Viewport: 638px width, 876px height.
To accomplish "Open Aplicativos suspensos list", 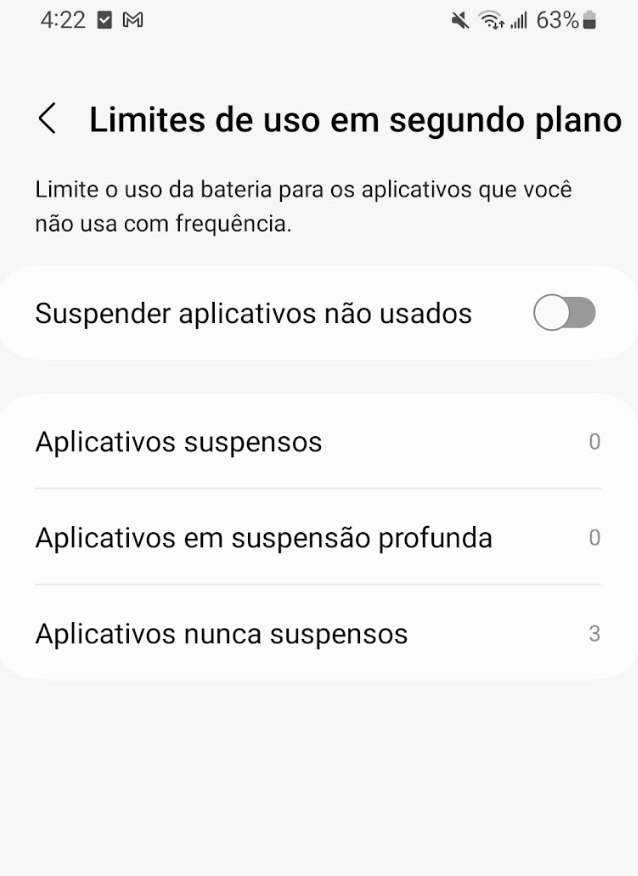I will coord(318,441).
